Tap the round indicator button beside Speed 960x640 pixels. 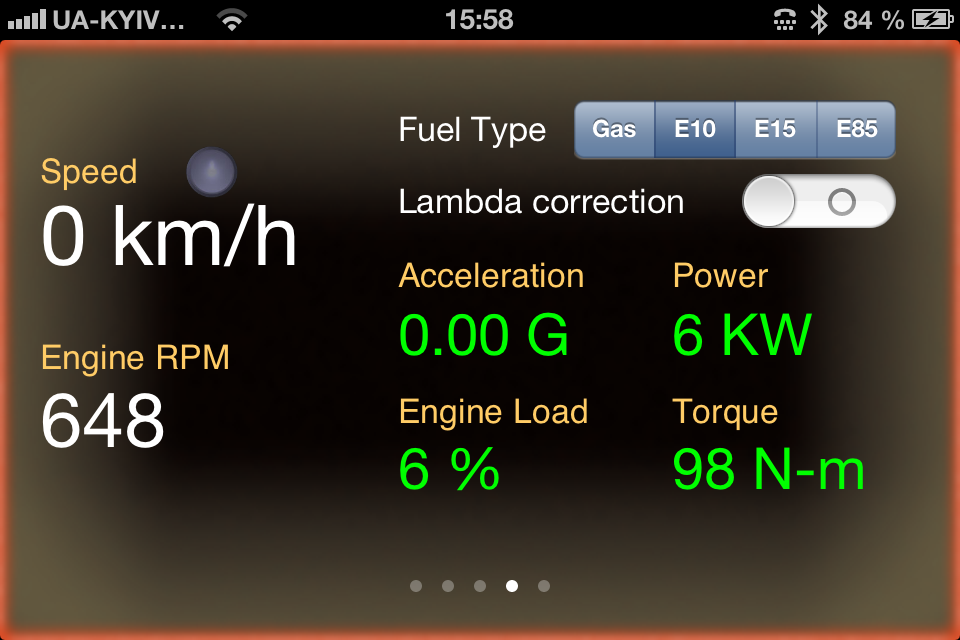211,171
